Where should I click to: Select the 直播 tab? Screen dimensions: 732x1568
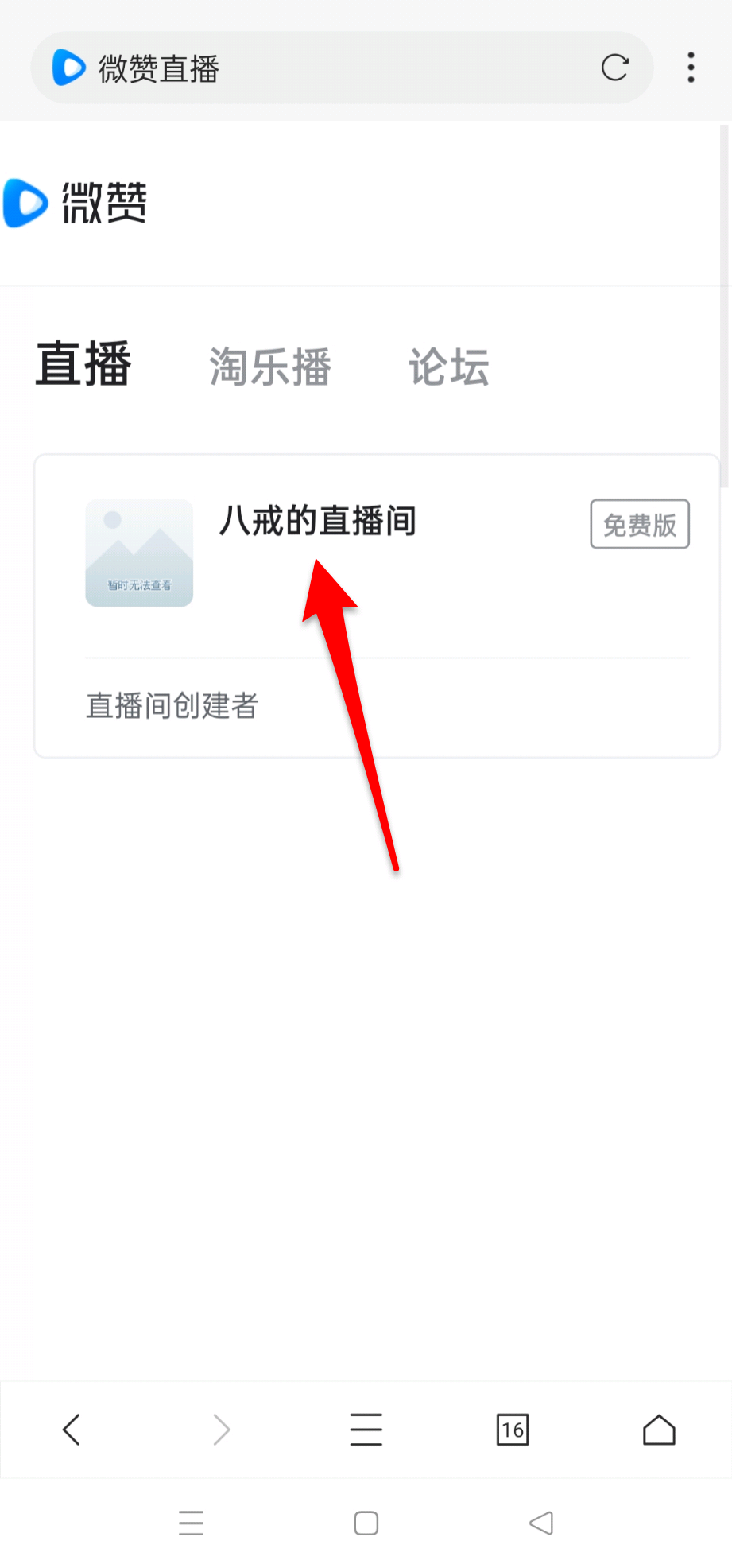pos(83,365)
